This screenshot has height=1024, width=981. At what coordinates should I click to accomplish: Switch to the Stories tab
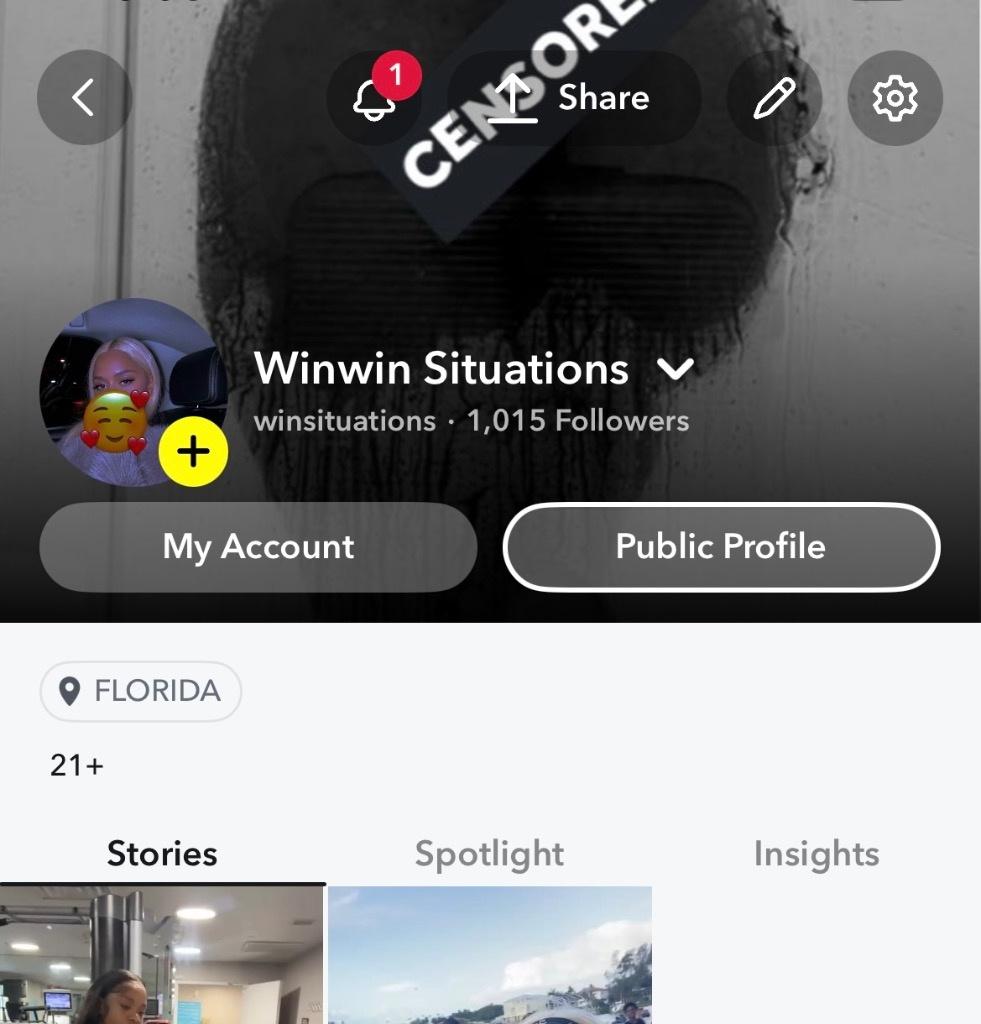(162, 854)
